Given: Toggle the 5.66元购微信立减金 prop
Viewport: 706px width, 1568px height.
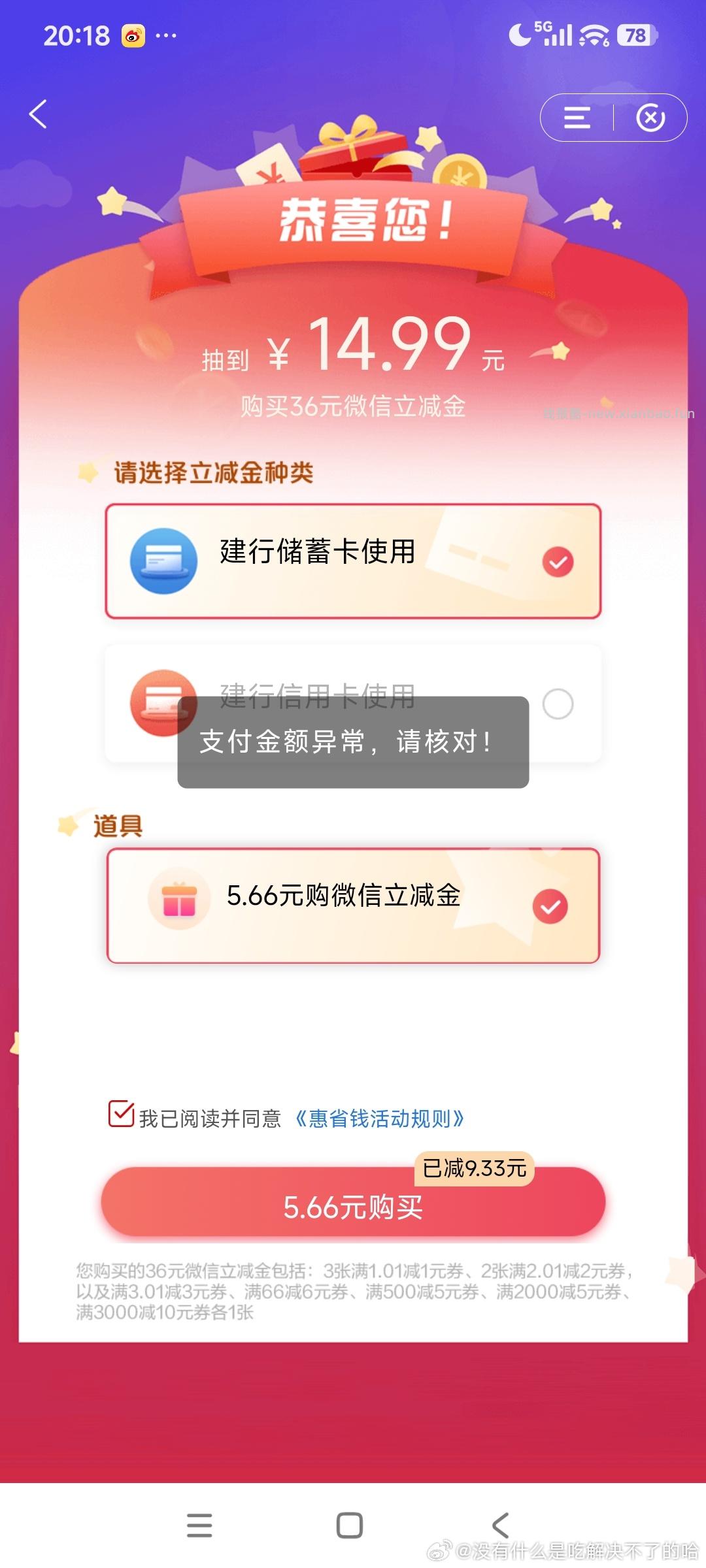Looking at the screenshot, I should [x=353, y=906].
